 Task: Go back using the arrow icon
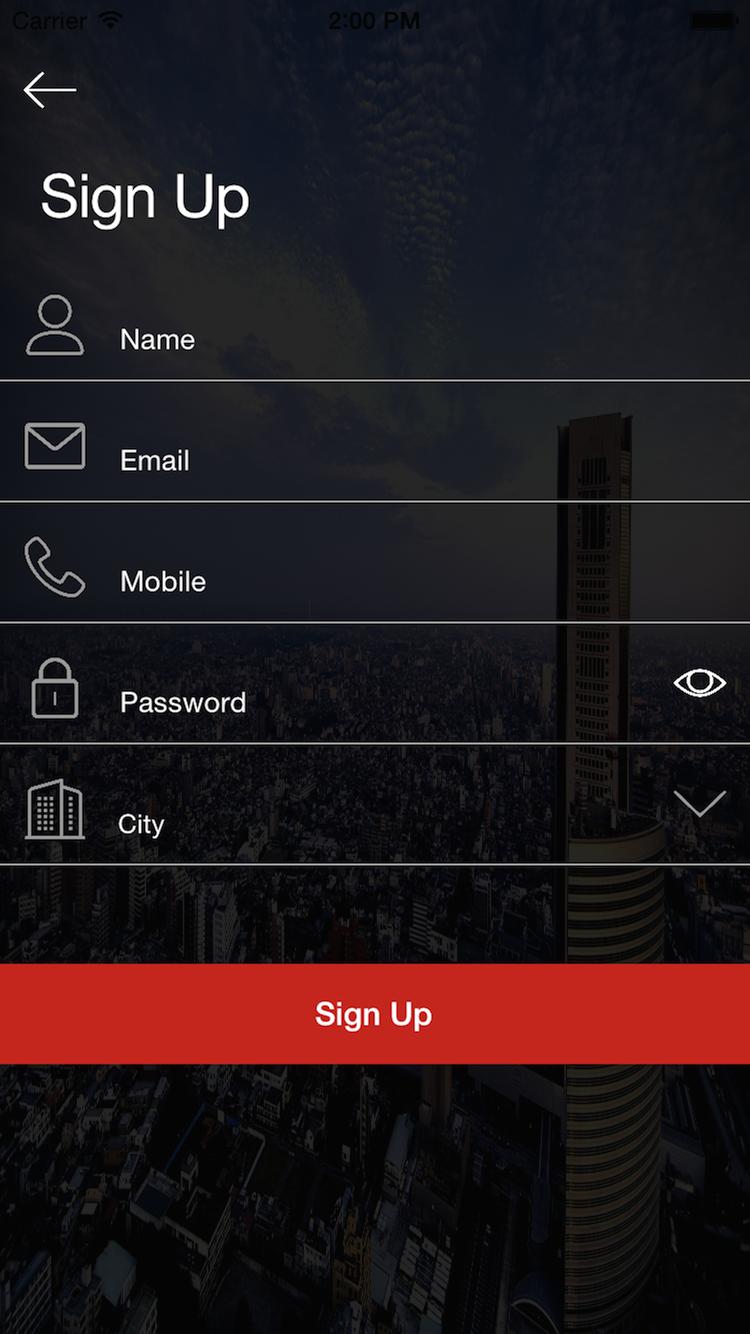pyautogui.click(x=49, y=90)
